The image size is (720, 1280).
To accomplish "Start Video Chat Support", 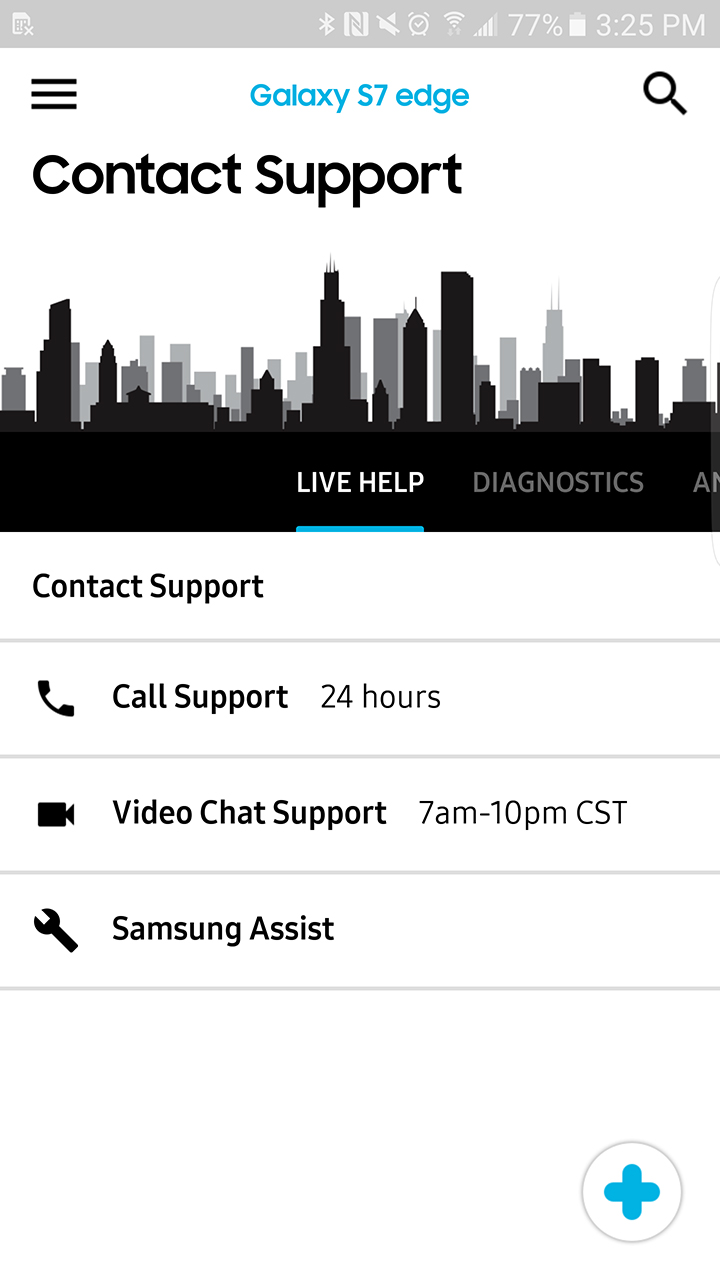I will click(360, 814).
